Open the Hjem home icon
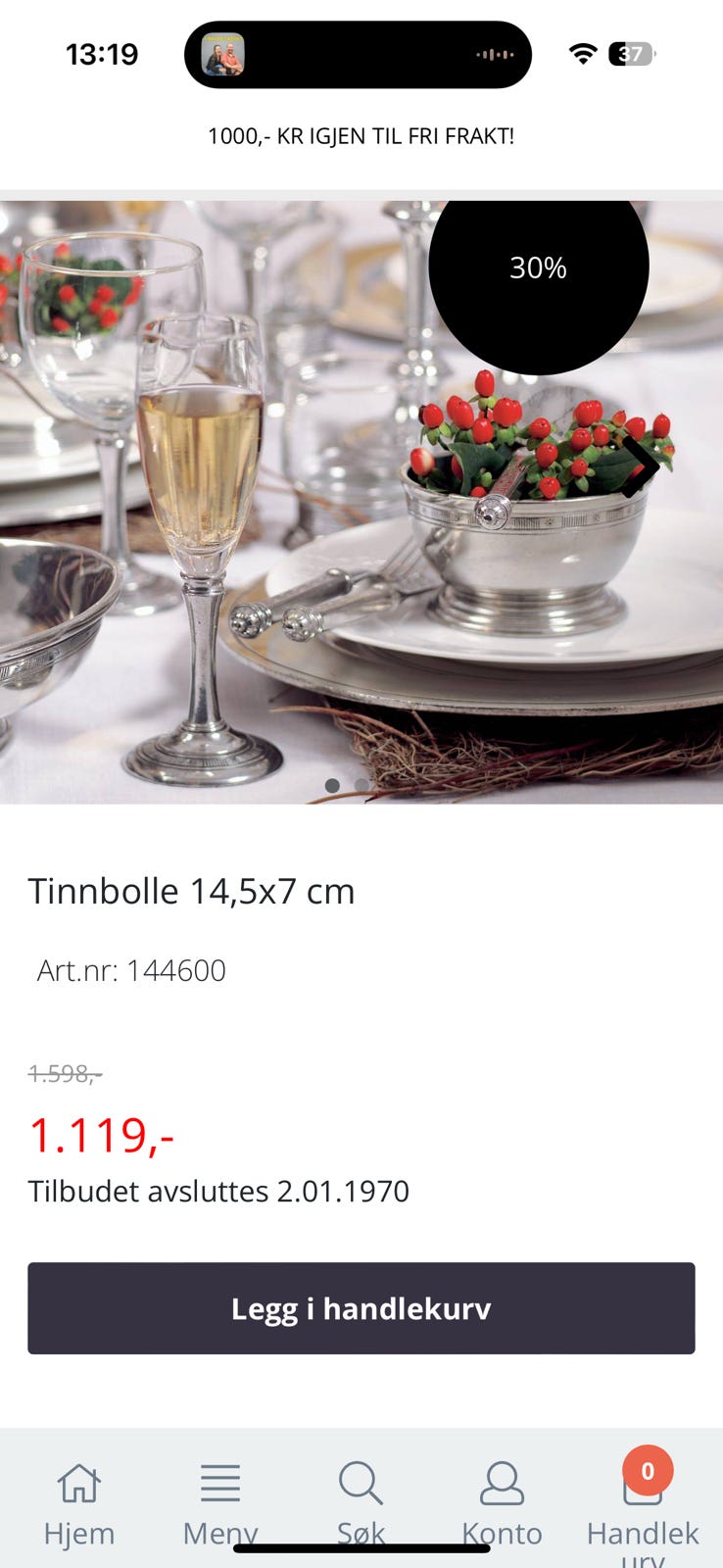The height and width of the screenshot is (1568, 723). tap(79, 1485)
